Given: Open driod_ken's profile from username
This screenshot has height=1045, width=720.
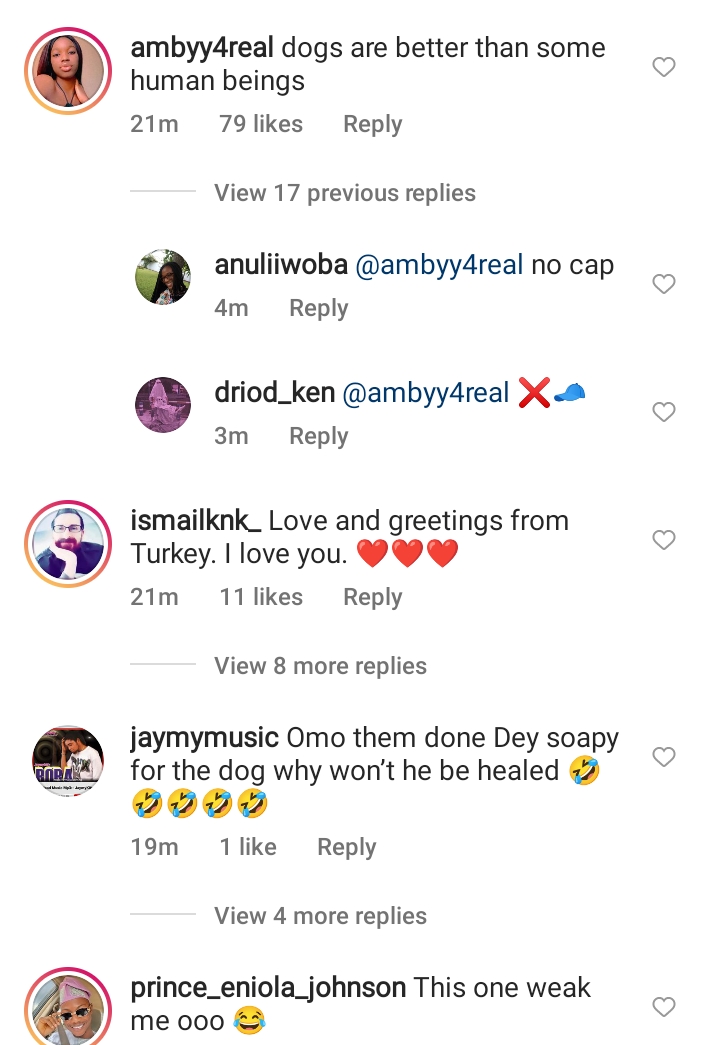Looking at the screenshot, I should (x=274, y=393).
